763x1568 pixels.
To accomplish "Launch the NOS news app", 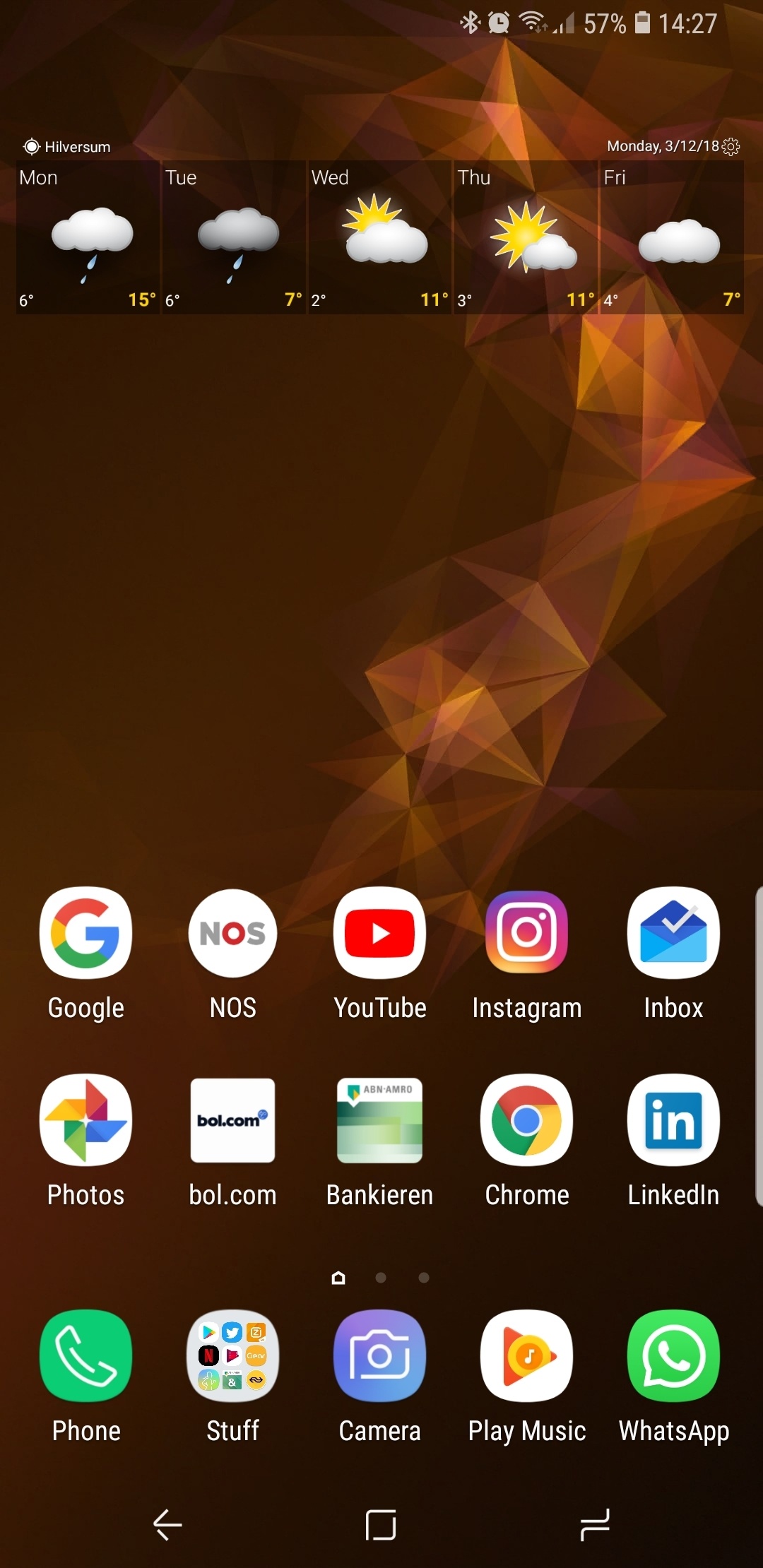I will [232, 933].
